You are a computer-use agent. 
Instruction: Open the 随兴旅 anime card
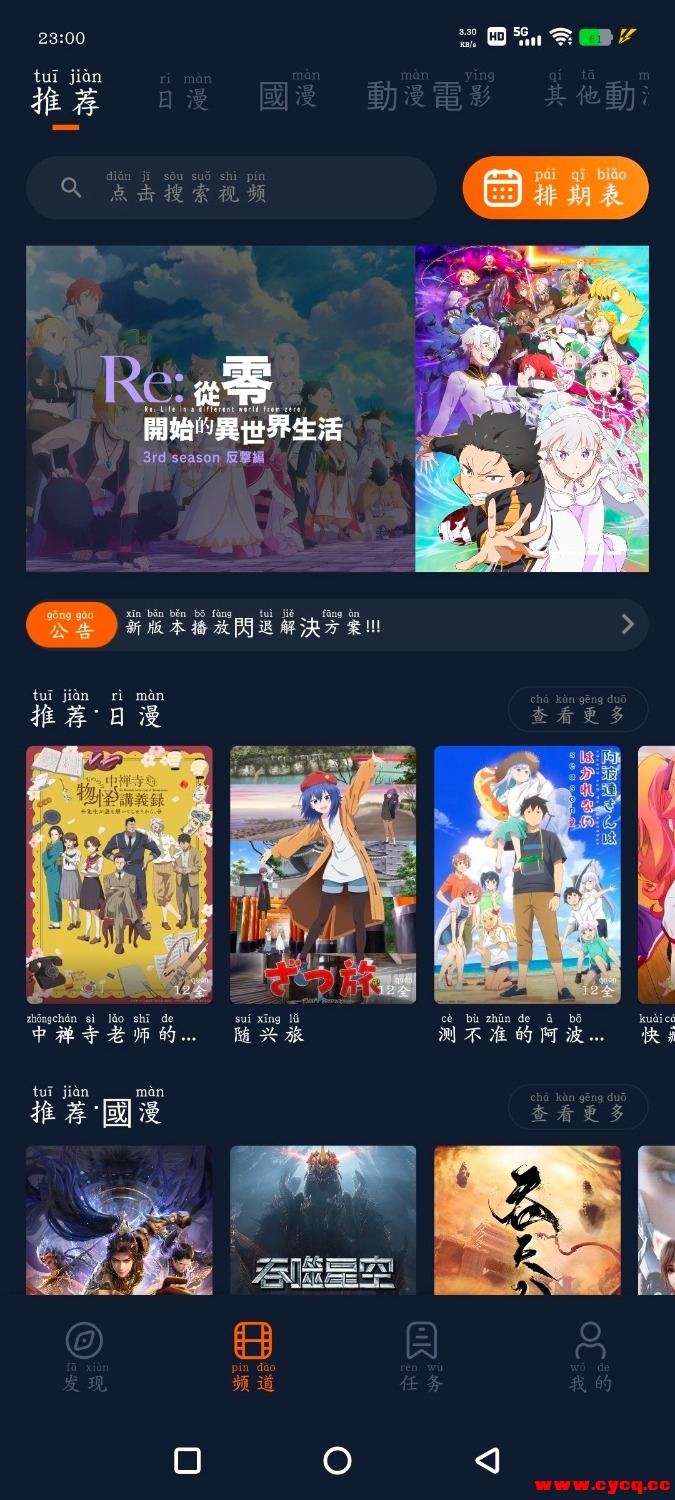[323, 875]
